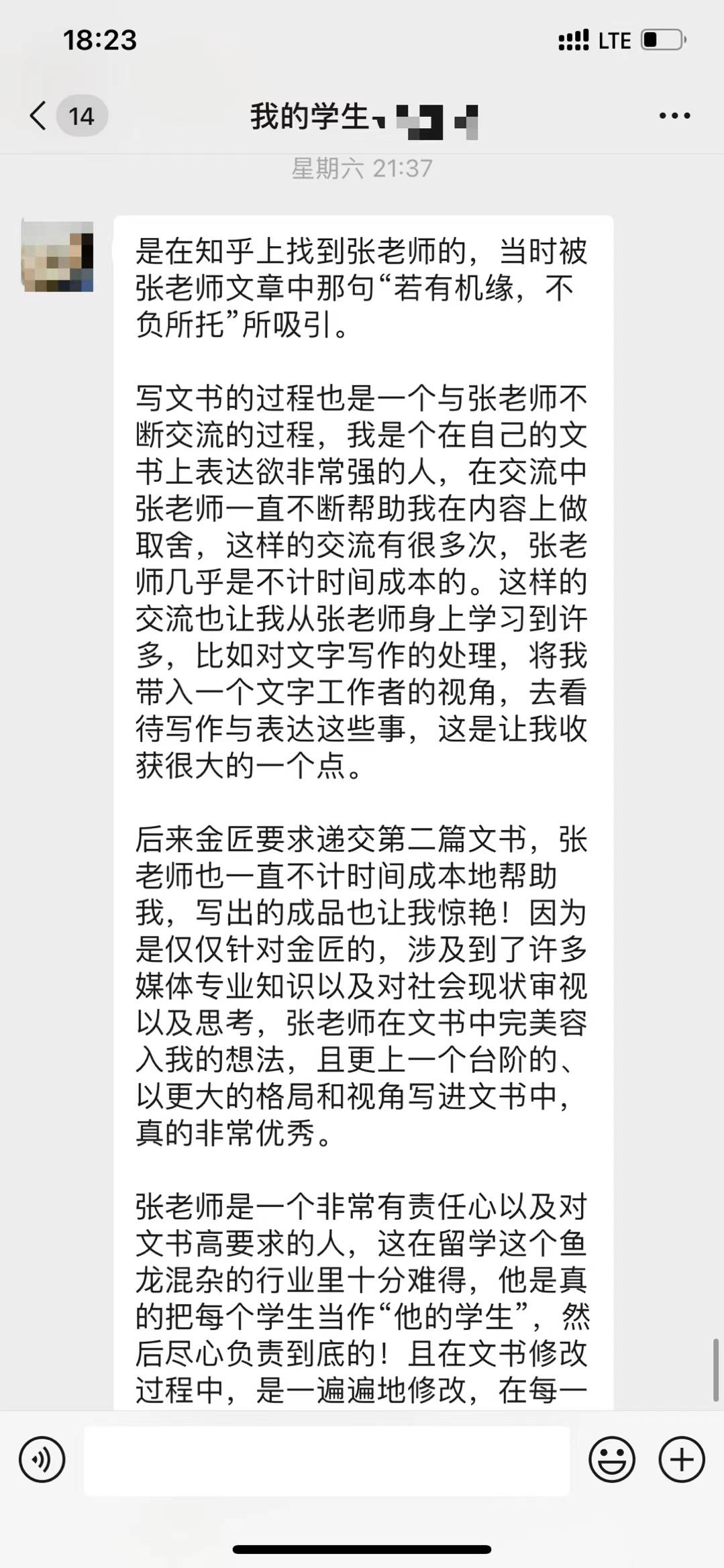
Task: Switch to voice message input
Action: pyautogui.click(x=42, y=1459)
